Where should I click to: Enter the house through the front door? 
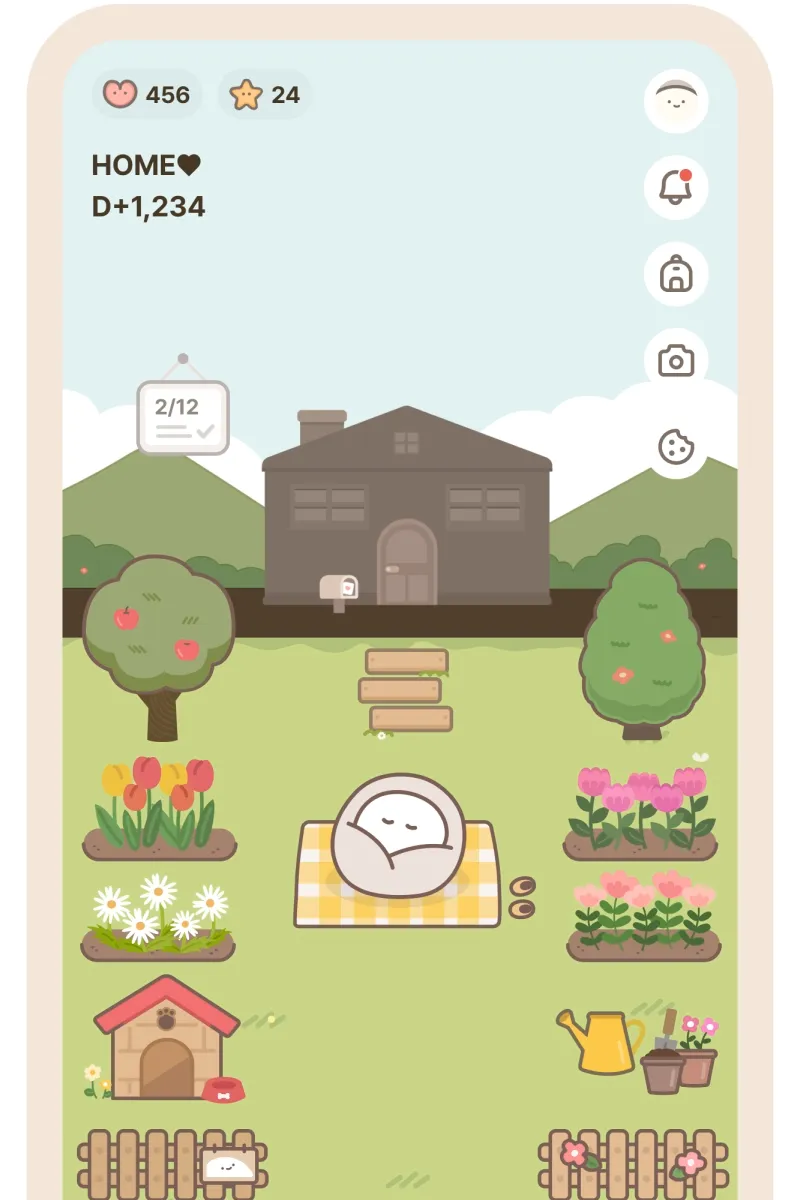click(x=406, y=564)
